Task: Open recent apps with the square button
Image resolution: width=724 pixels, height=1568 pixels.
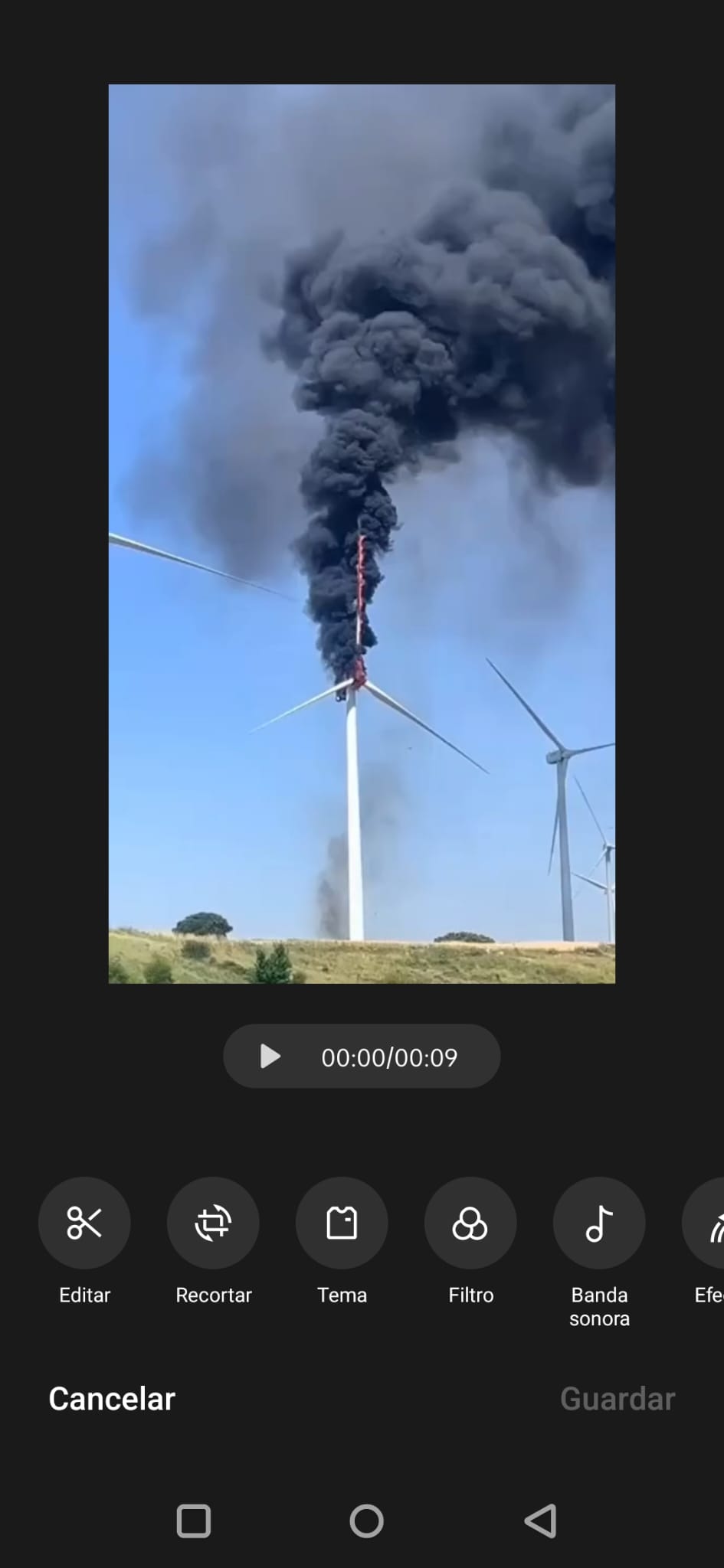Action: pos(194,1521)
